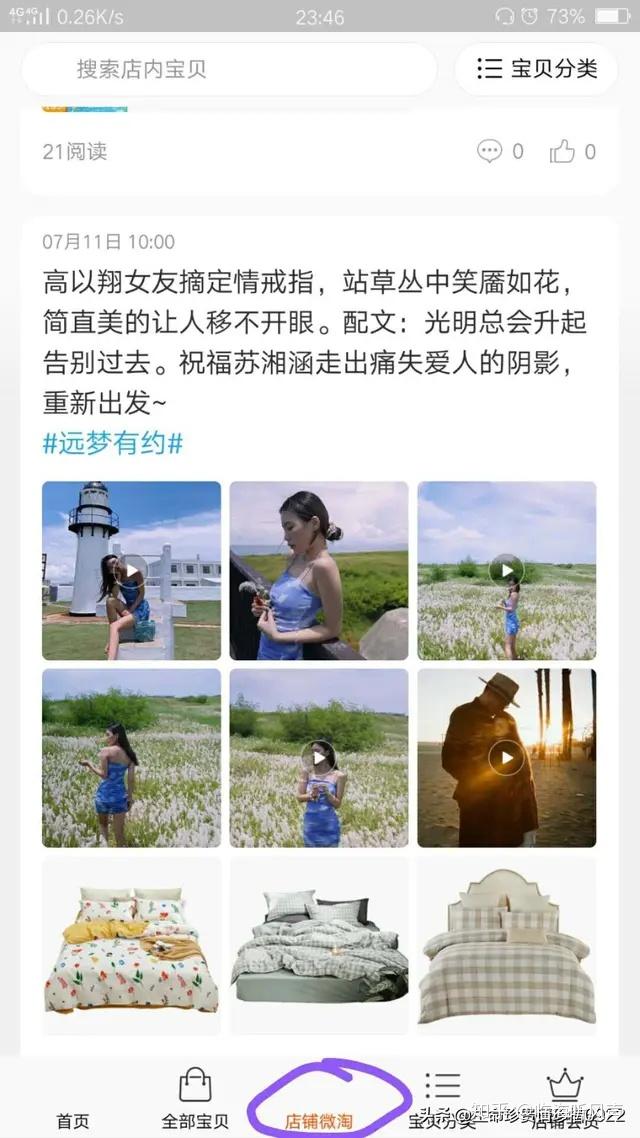640x1138 pixels.
Task: Play the man in hat sunset video
Action: click(x=506, y=758)
